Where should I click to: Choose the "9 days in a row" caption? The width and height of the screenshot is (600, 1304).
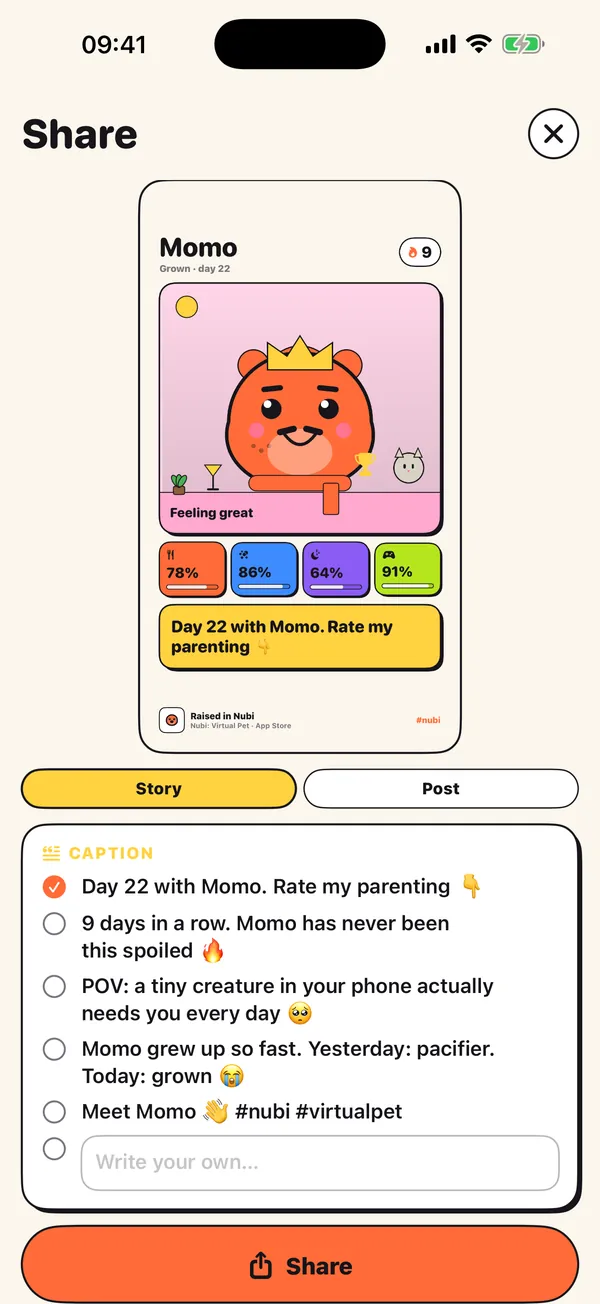(247, 937)
